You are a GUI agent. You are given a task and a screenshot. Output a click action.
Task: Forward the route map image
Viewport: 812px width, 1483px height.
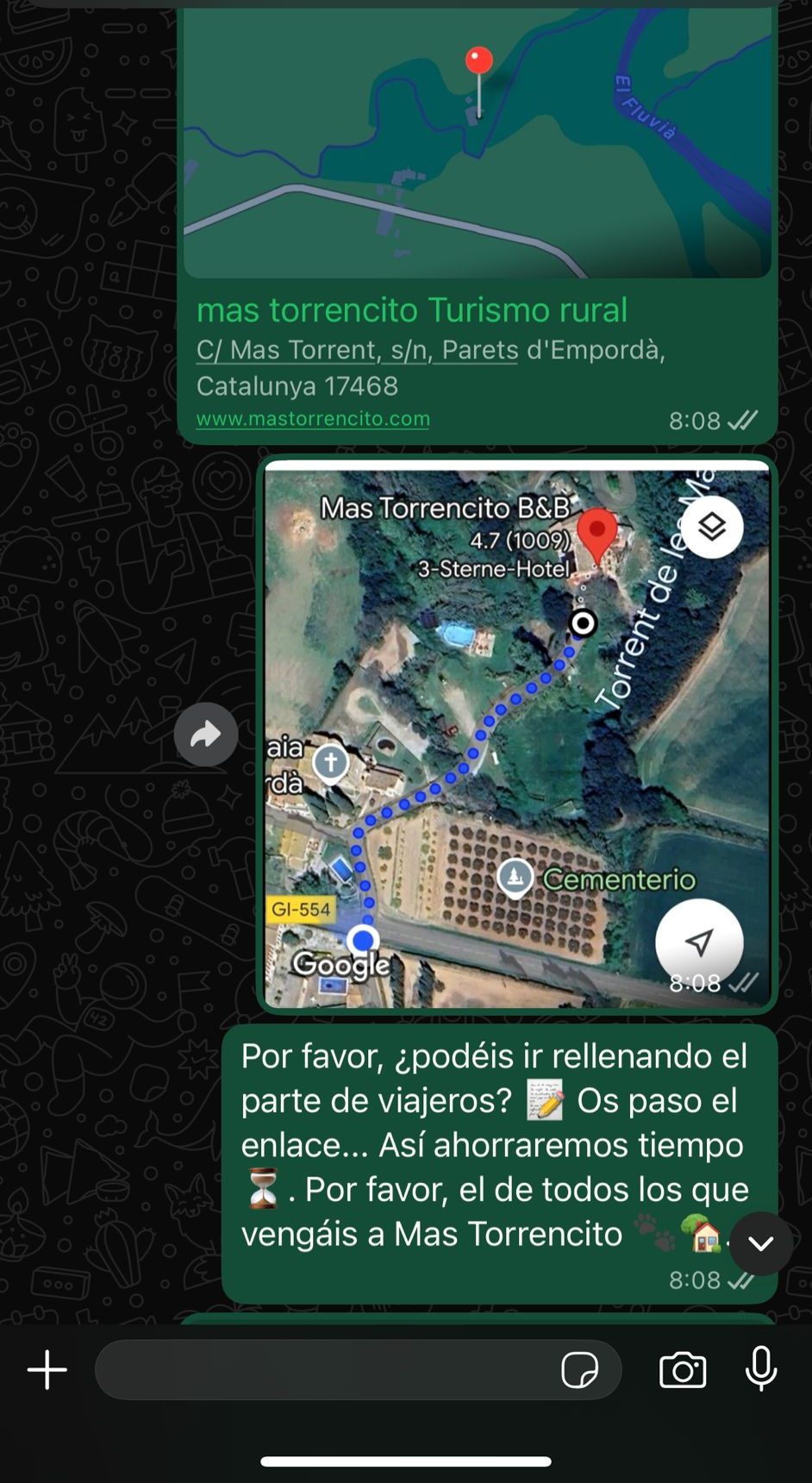(206, 735)
